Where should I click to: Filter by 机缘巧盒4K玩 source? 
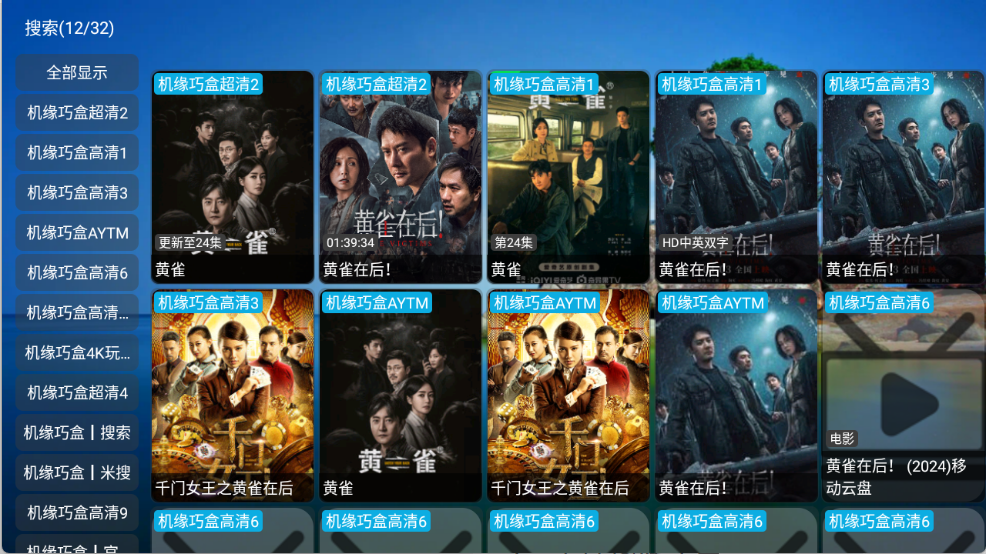77,353
